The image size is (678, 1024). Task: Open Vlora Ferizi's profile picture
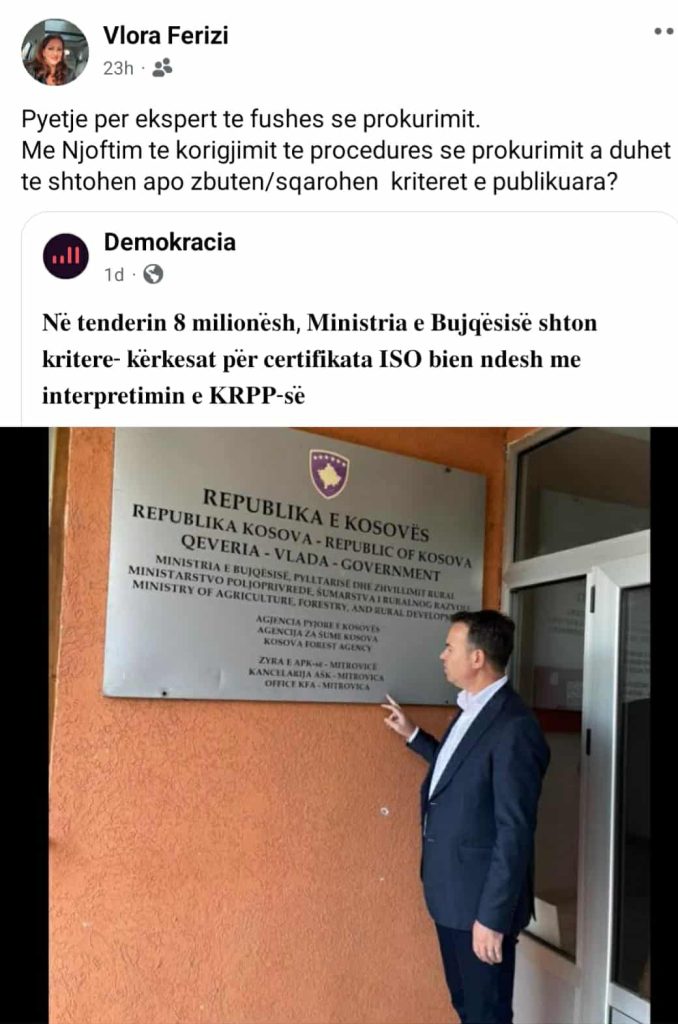pos(55,52)
